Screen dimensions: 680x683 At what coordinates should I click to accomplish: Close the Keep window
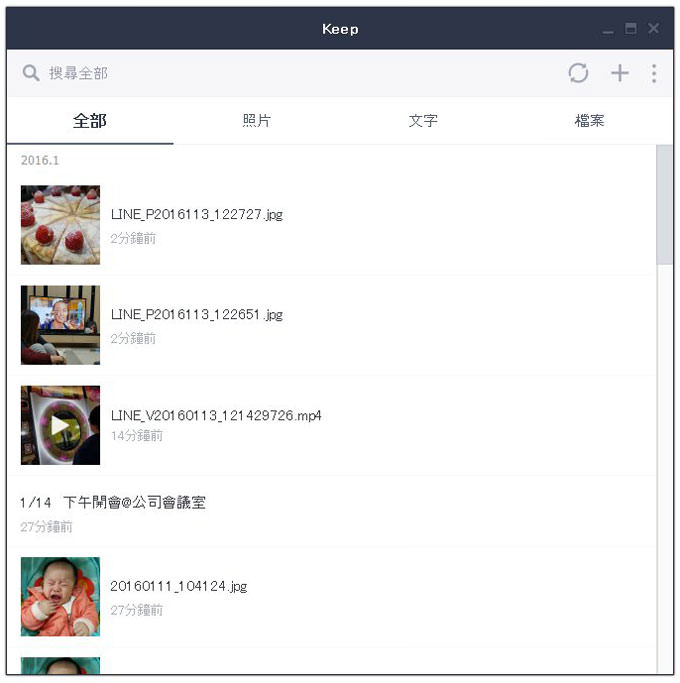653,29
